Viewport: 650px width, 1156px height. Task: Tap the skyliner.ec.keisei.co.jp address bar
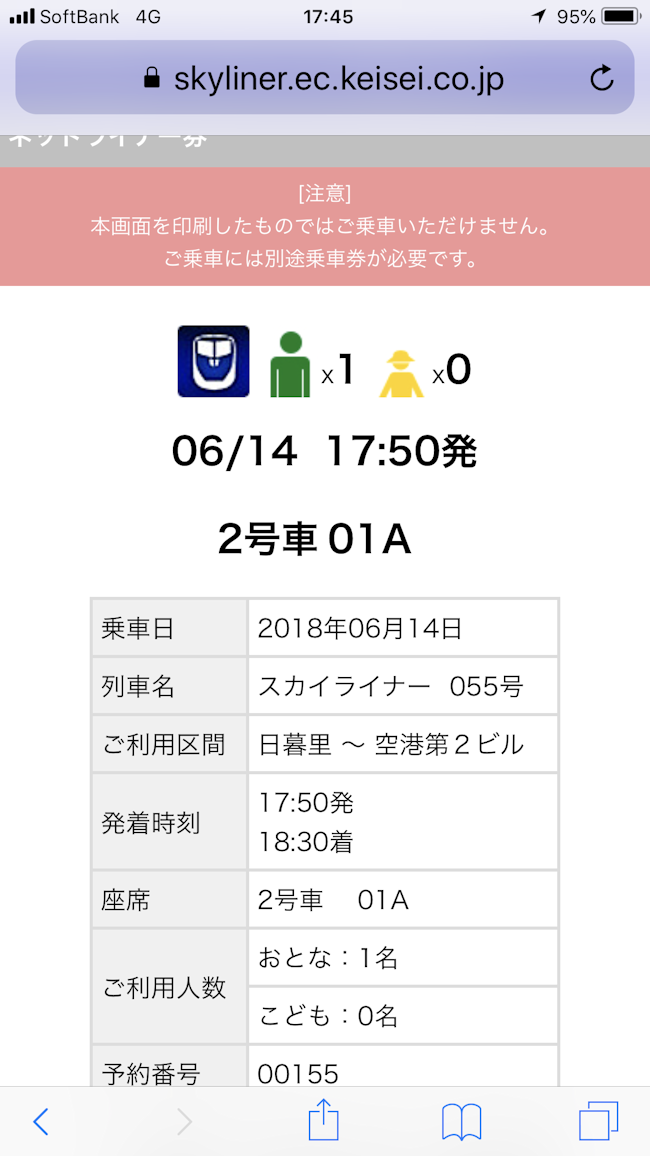[x=324, y=77]
